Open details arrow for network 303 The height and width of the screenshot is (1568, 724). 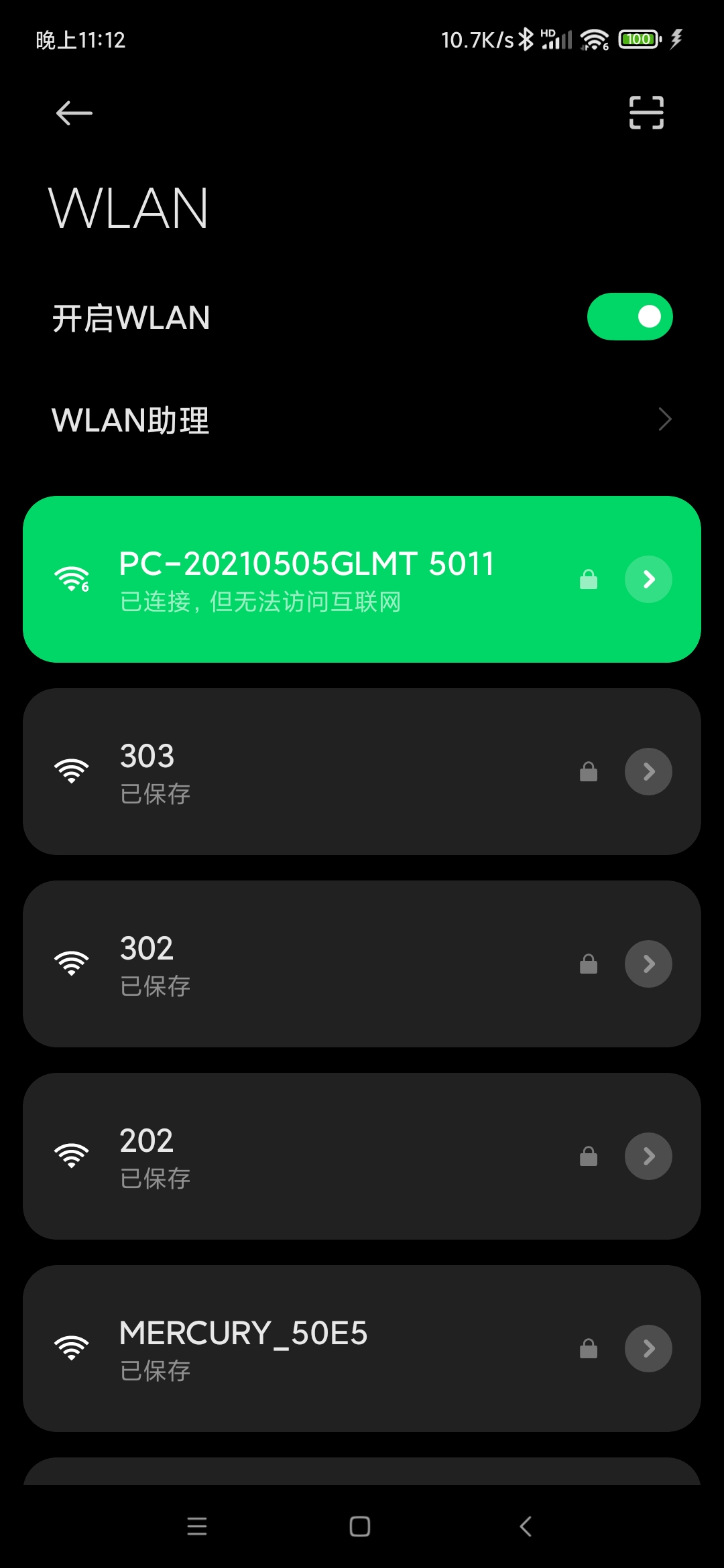pos(648,771)
